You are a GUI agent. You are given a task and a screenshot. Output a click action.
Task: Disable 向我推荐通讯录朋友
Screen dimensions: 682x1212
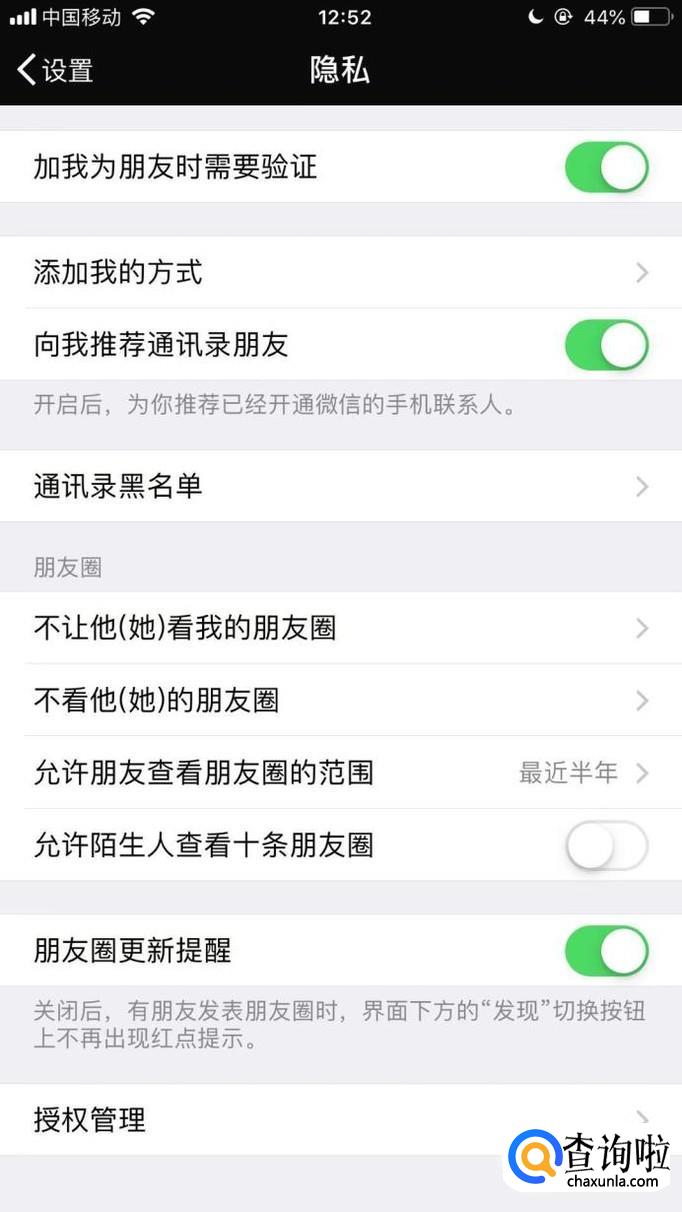tap(606, 345)
